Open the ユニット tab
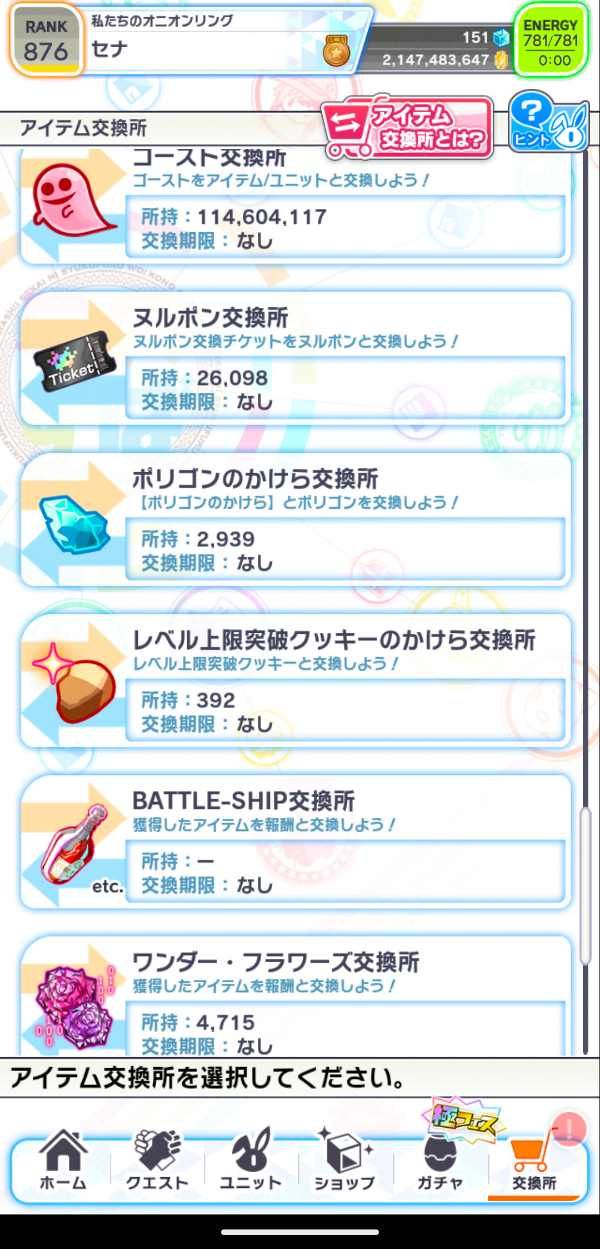Screen dimensions: 600x1249 250,1161
